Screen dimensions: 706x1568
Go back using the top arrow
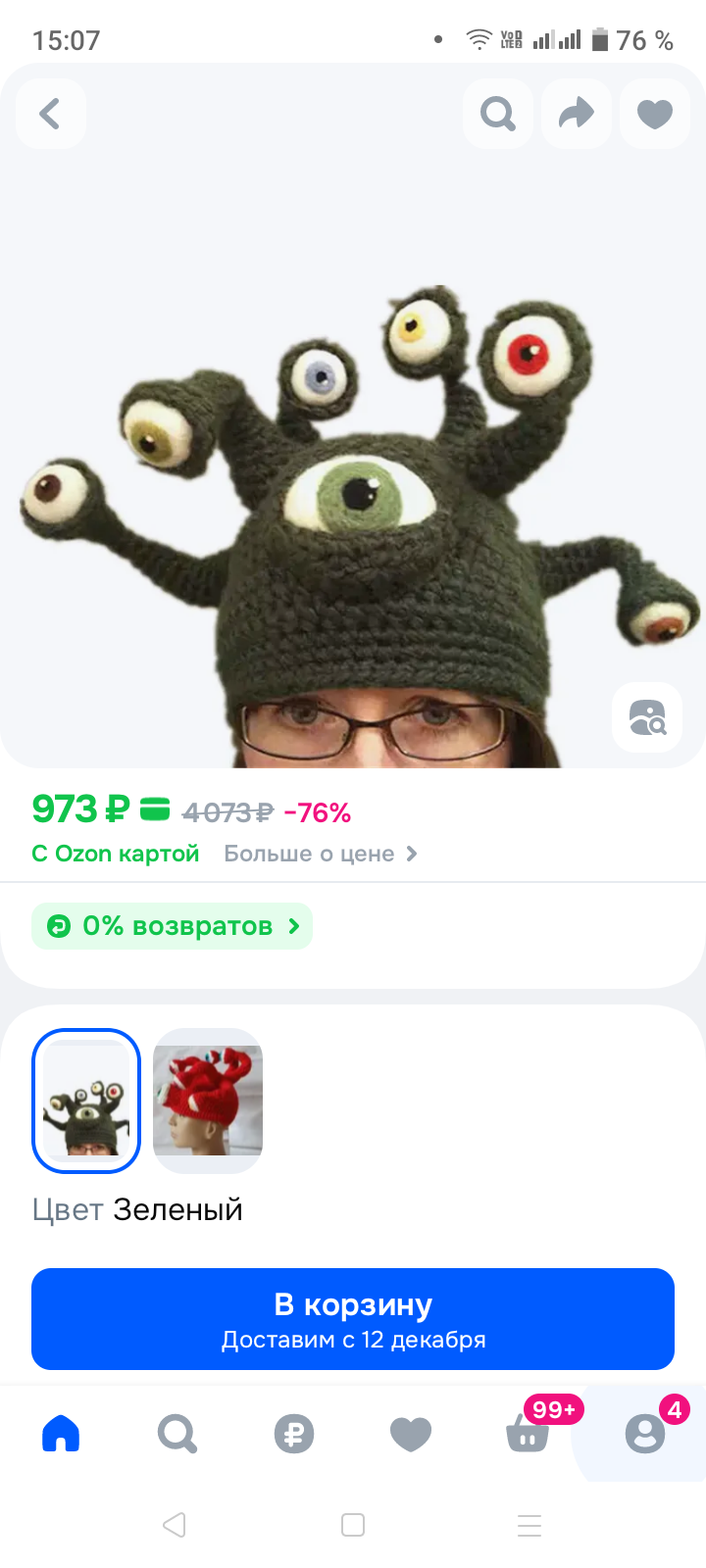pyautogui.click(x=50, y=115)
